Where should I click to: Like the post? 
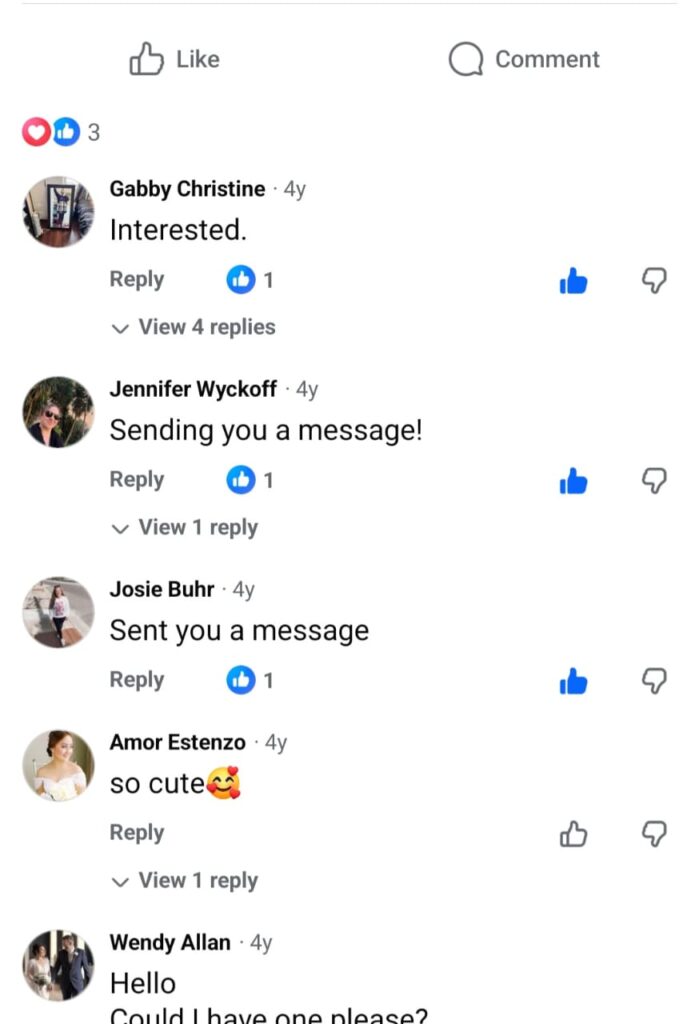[x=175, y=60]
